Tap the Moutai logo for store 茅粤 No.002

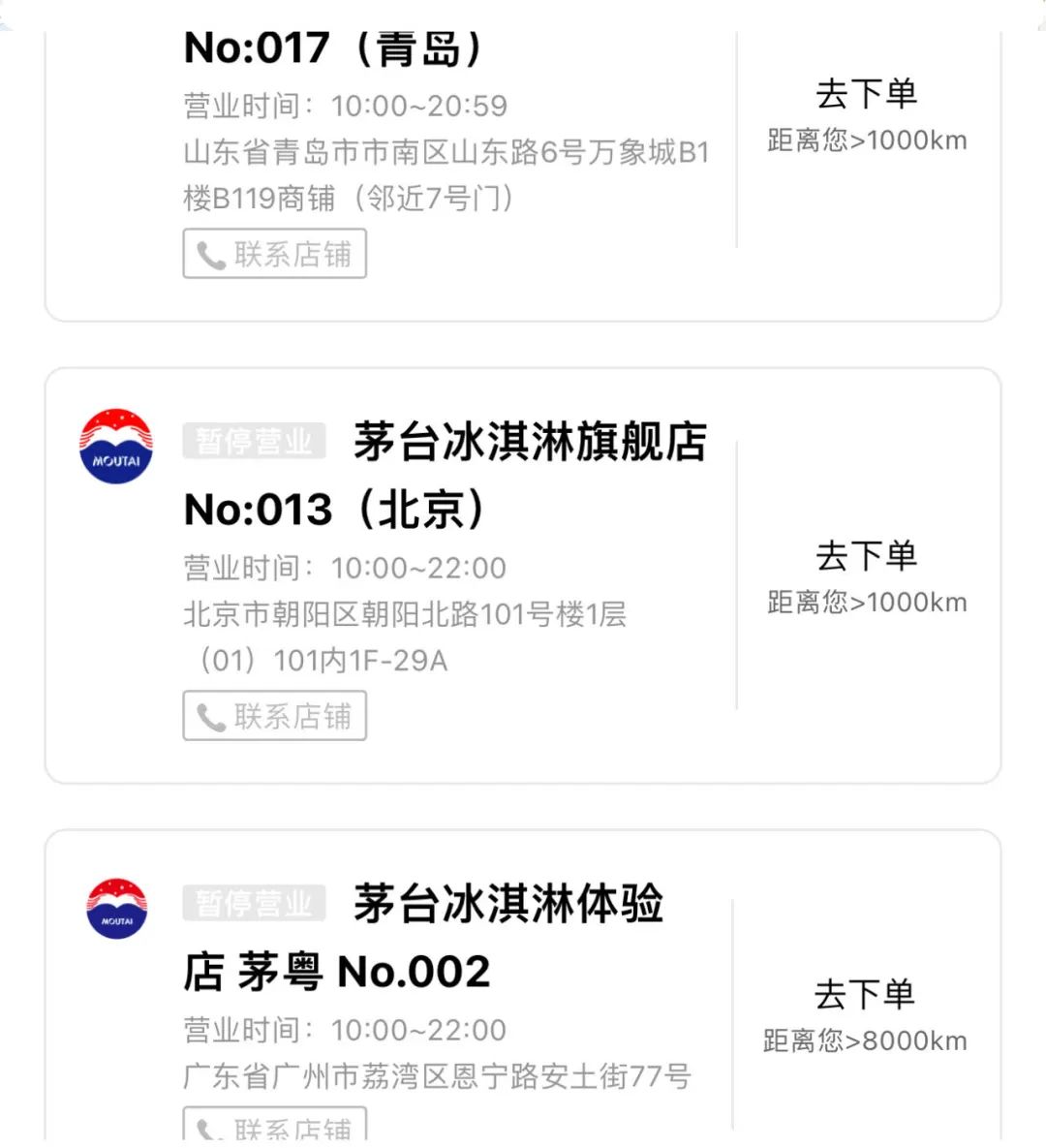click(115, 907)
